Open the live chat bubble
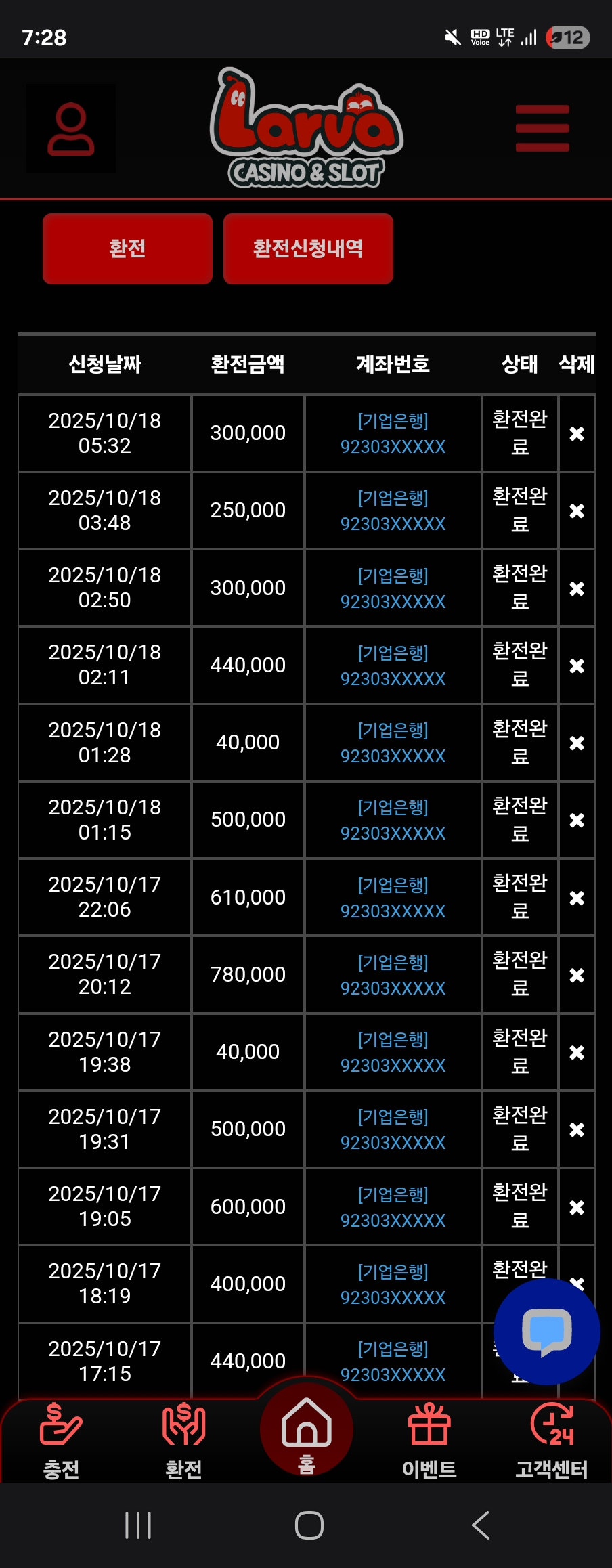Image resolution: width=612 pixels, height=1568 pixels. (547, 1331)
